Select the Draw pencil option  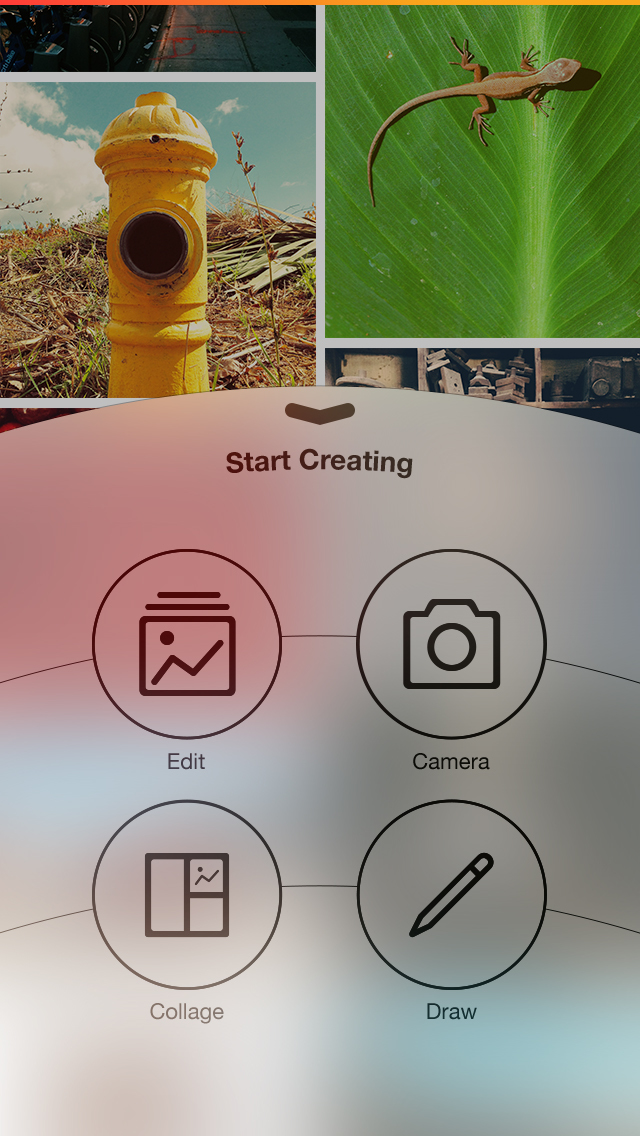451,894
